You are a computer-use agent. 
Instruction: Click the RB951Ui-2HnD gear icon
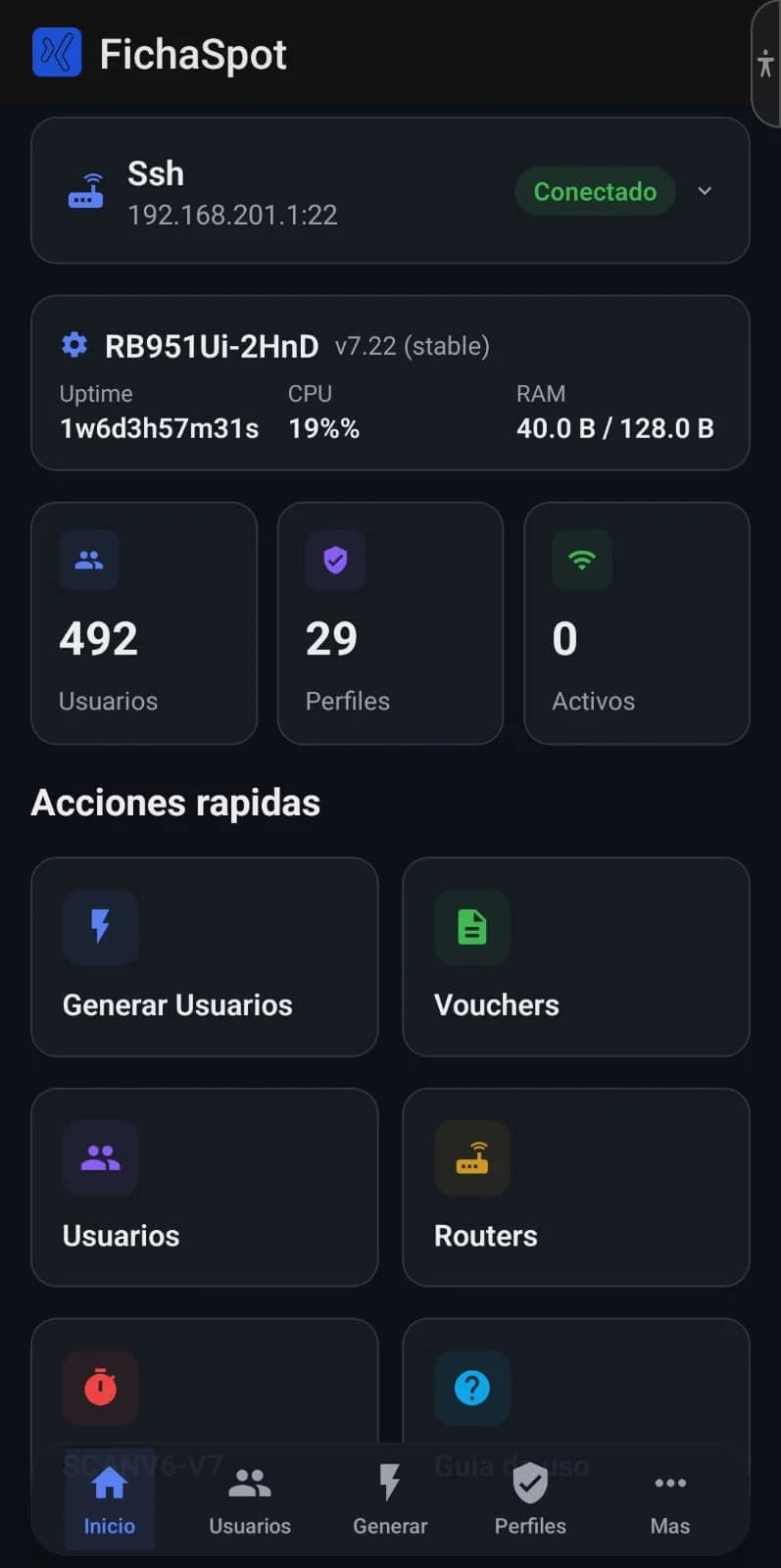tap(74, 345)
